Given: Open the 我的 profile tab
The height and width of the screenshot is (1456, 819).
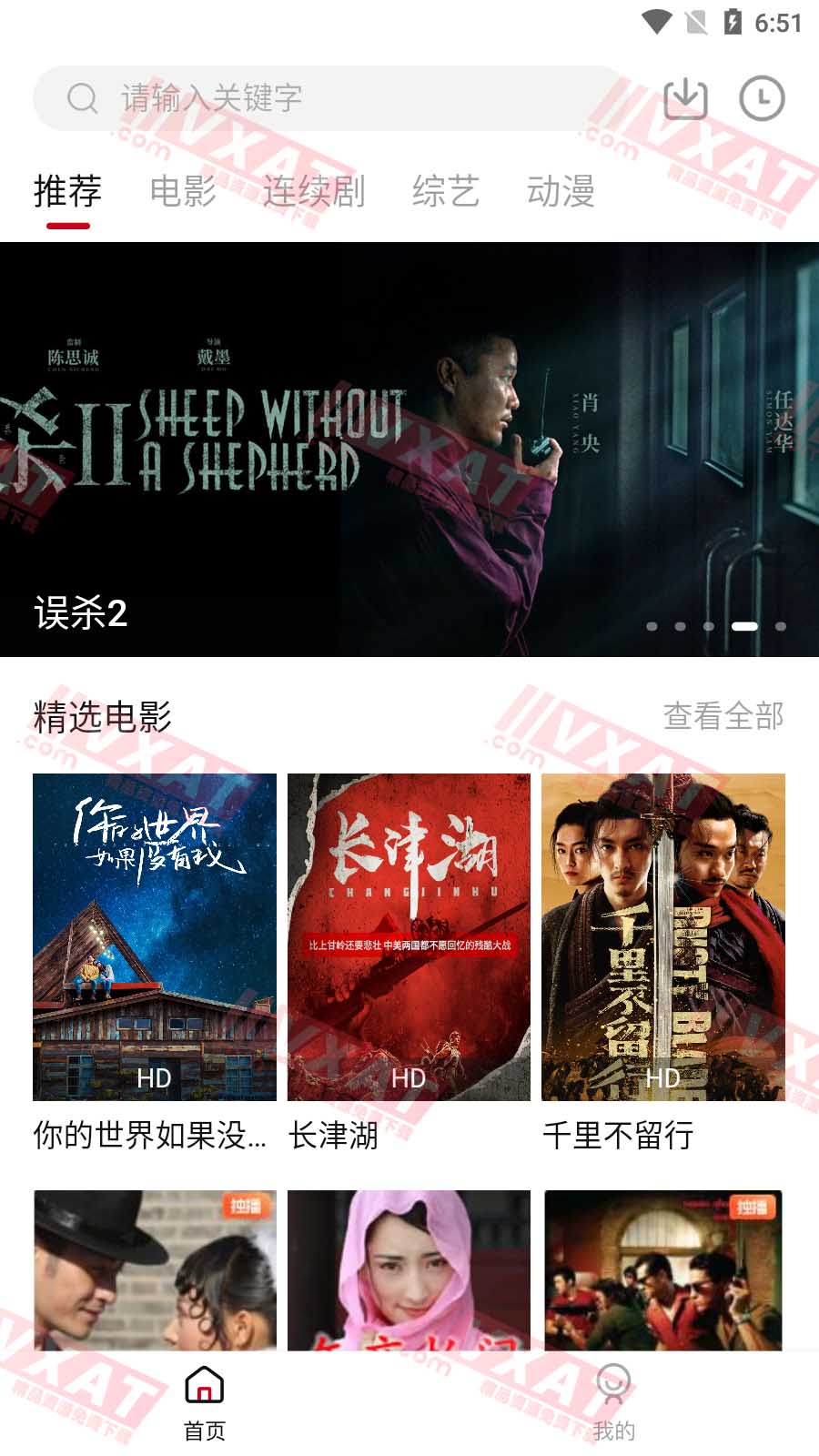Looking at the screenshot, I should coord(614,1404).
